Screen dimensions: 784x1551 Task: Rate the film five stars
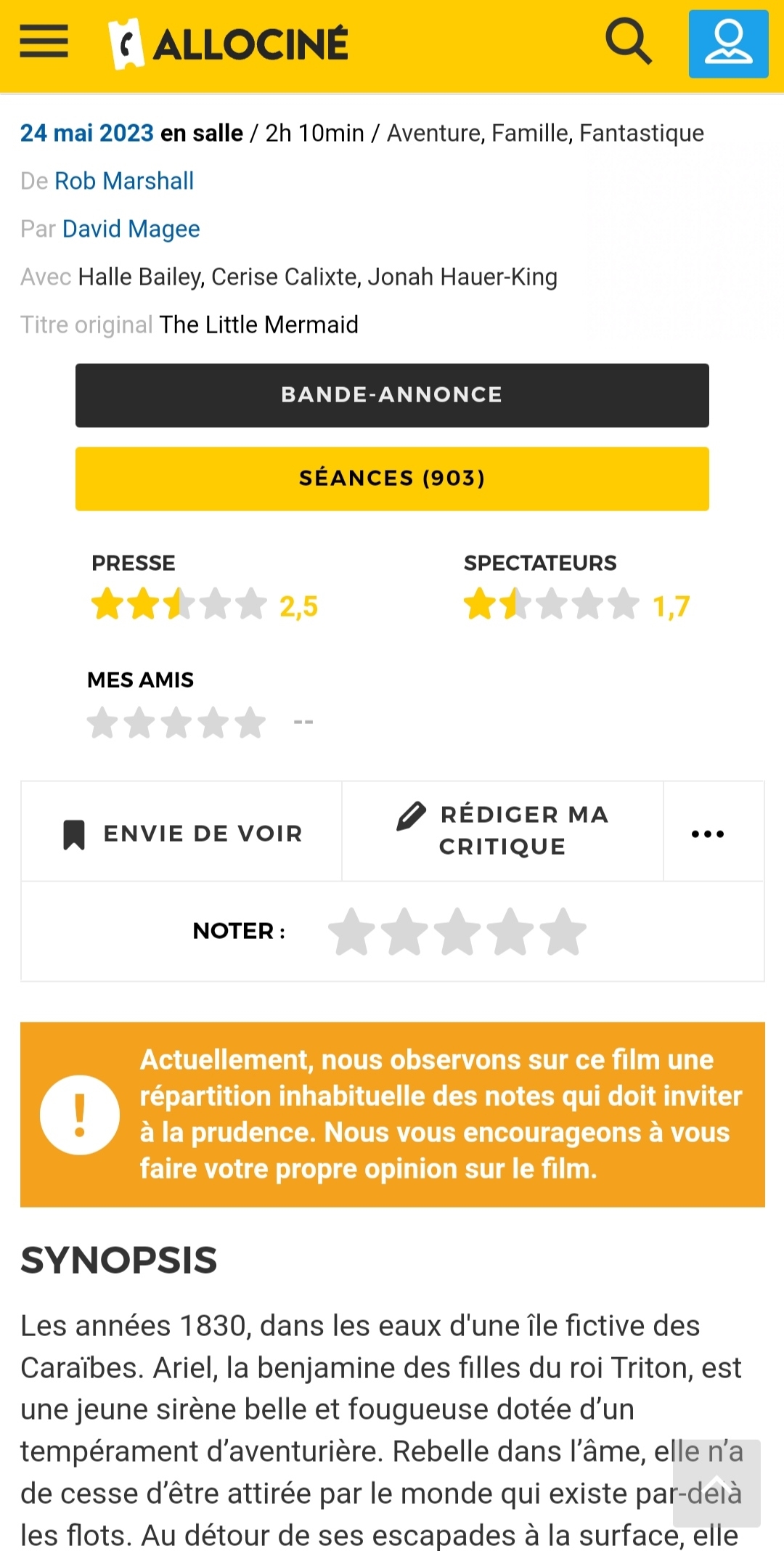[563, 932]
